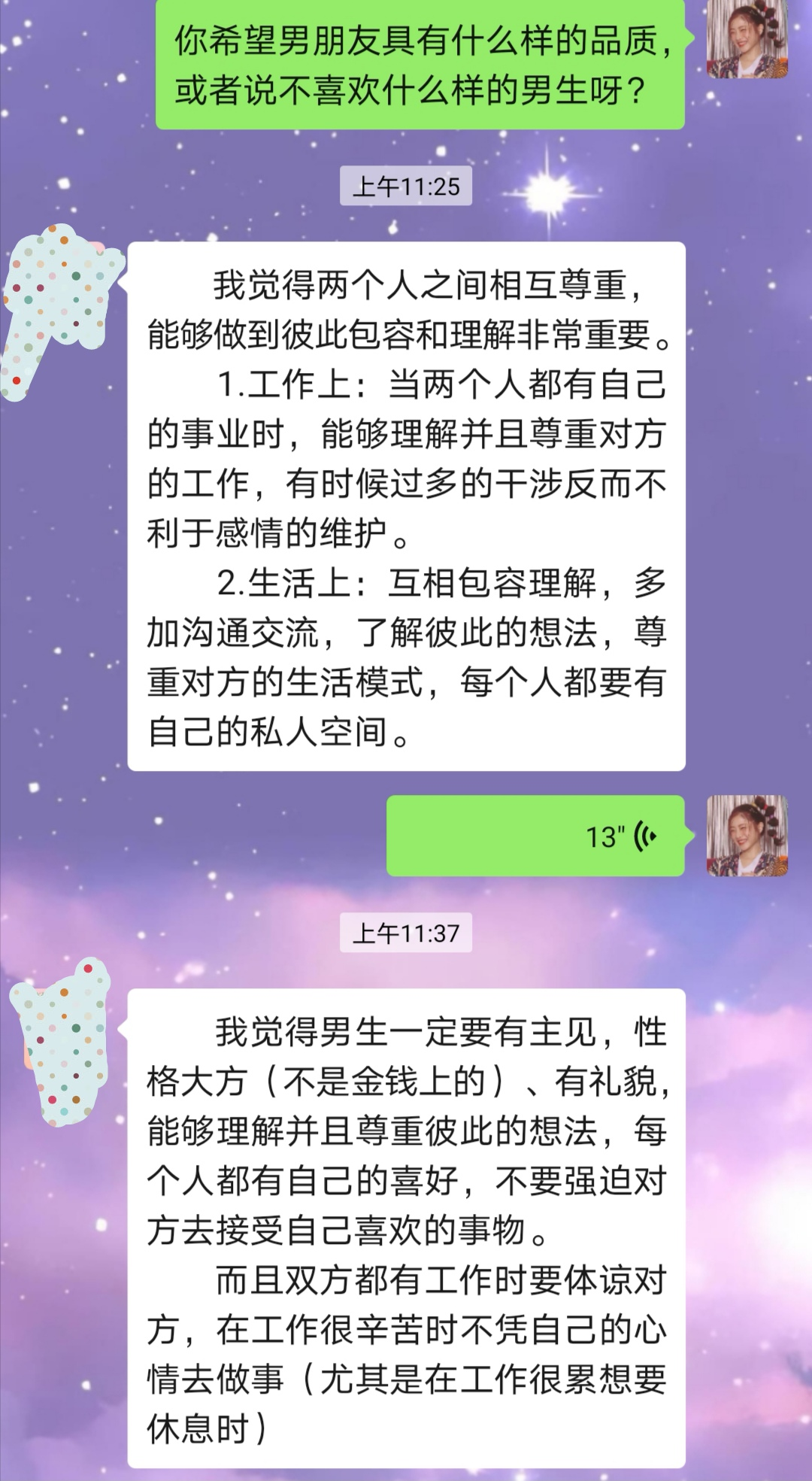Play the 13-second voice message
The image size is (812, 1481).
click(x=535, y=836)
